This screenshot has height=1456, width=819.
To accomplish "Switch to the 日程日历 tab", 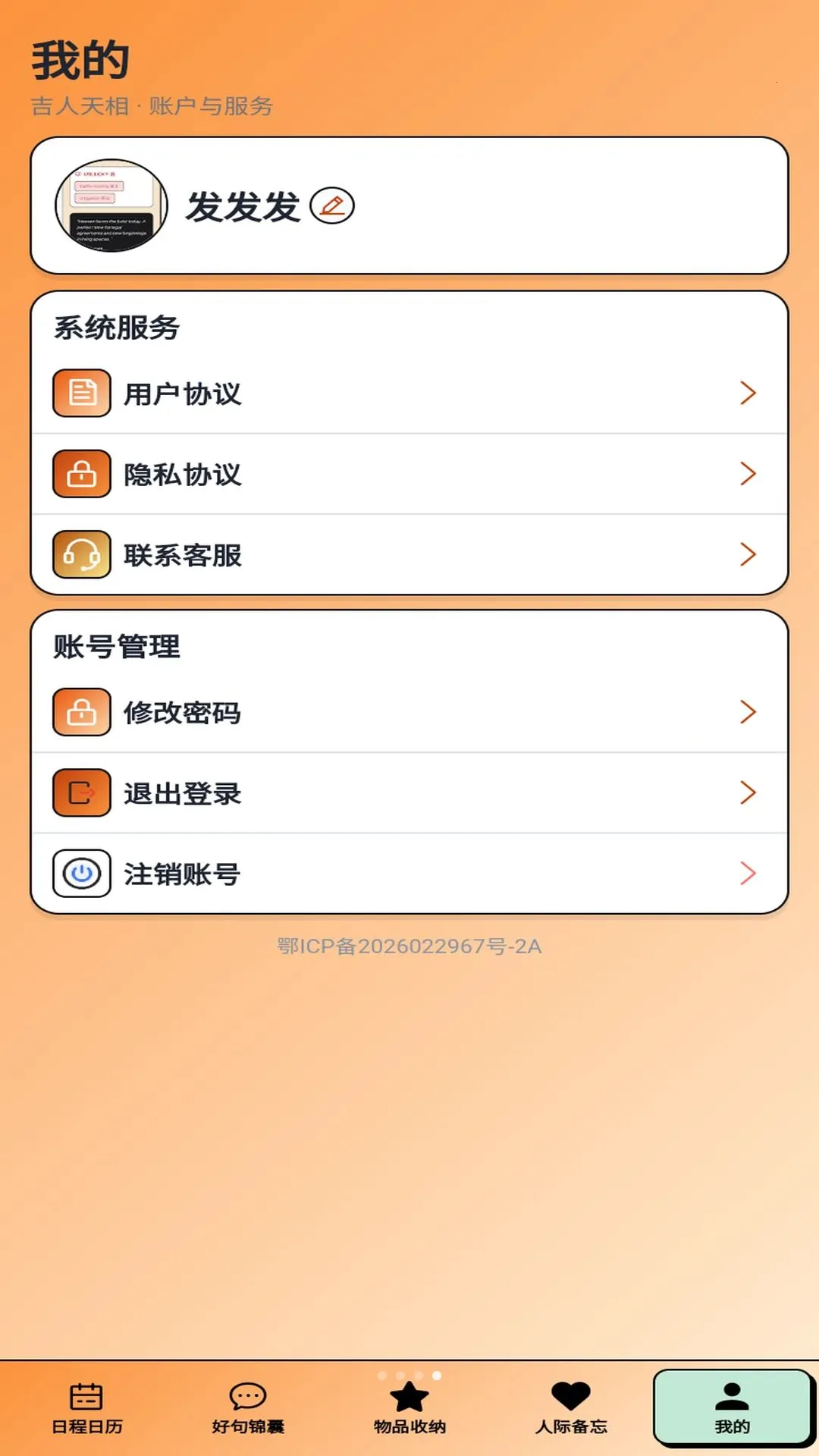I will (x=86, y=1408).
